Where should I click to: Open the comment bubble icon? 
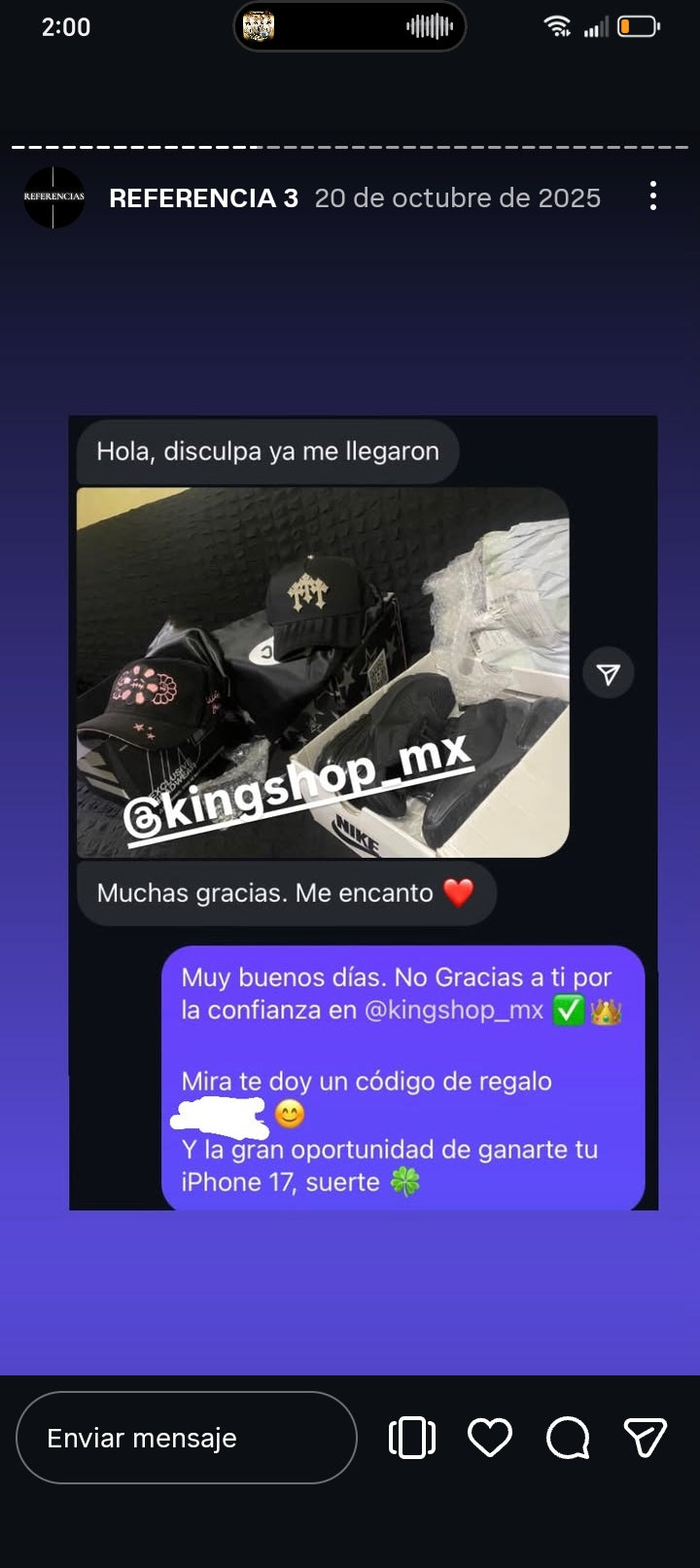pyautogui.click(x=568, y=1438)
